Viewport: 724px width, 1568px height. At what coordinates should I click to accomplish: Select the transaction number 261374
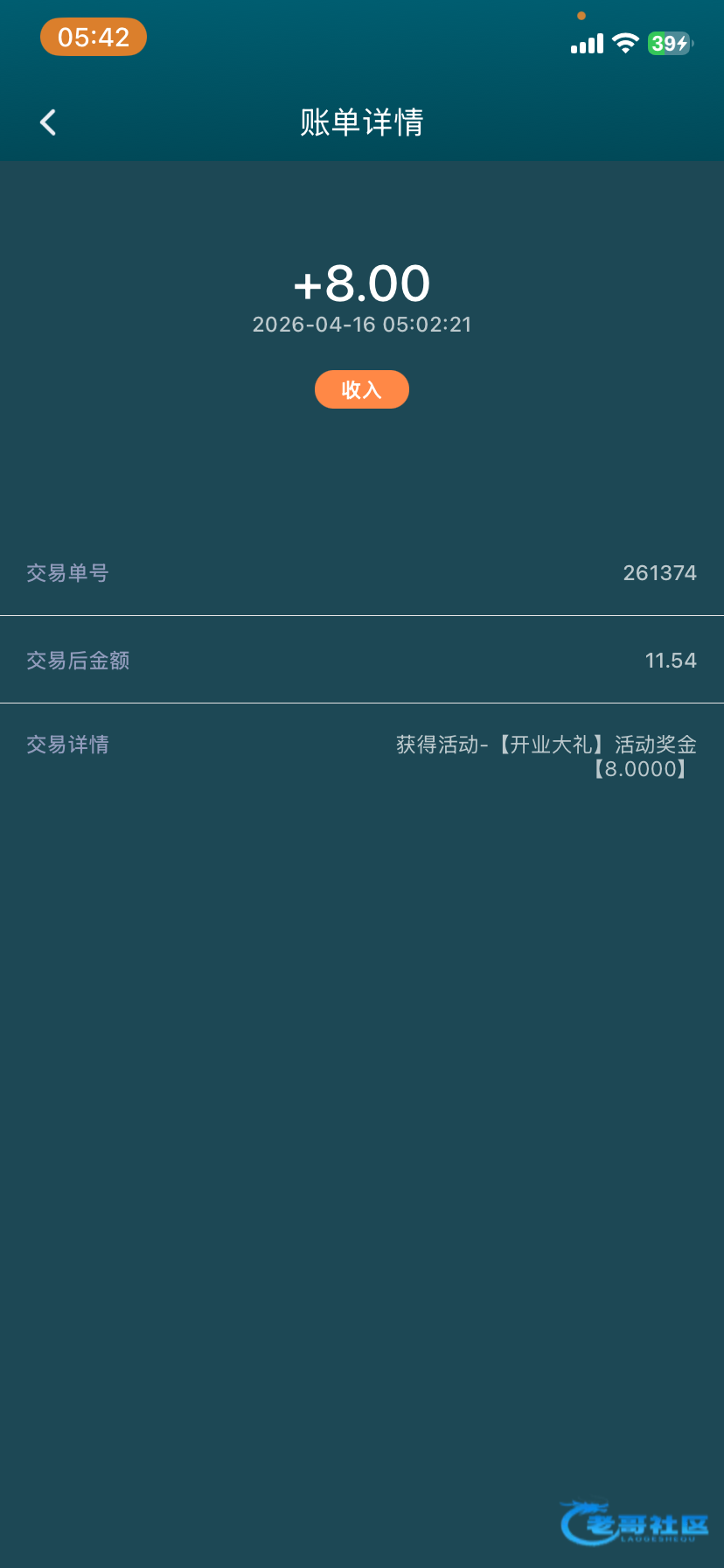coord(659,572)
